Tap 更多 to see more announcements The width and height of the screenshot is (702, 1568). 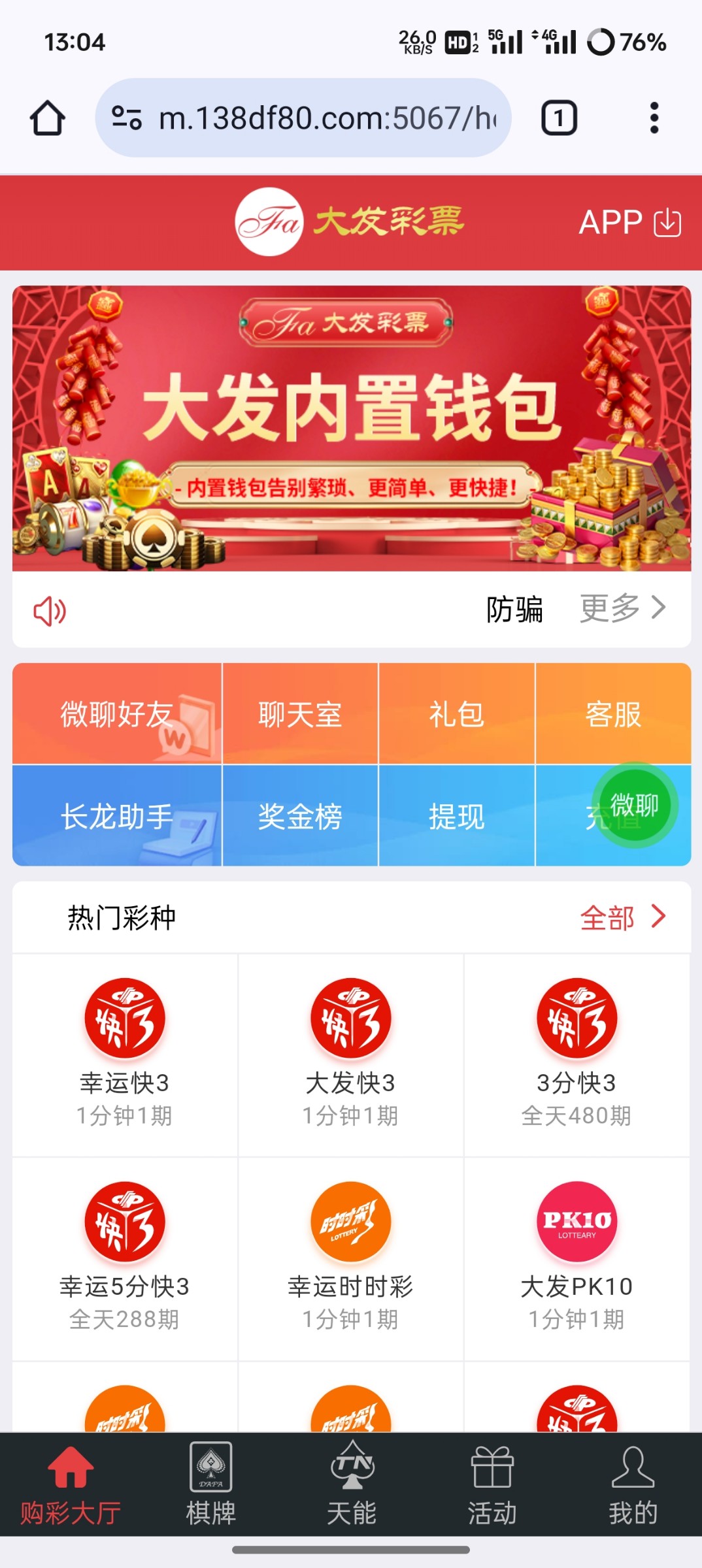[x=622, y=608]
